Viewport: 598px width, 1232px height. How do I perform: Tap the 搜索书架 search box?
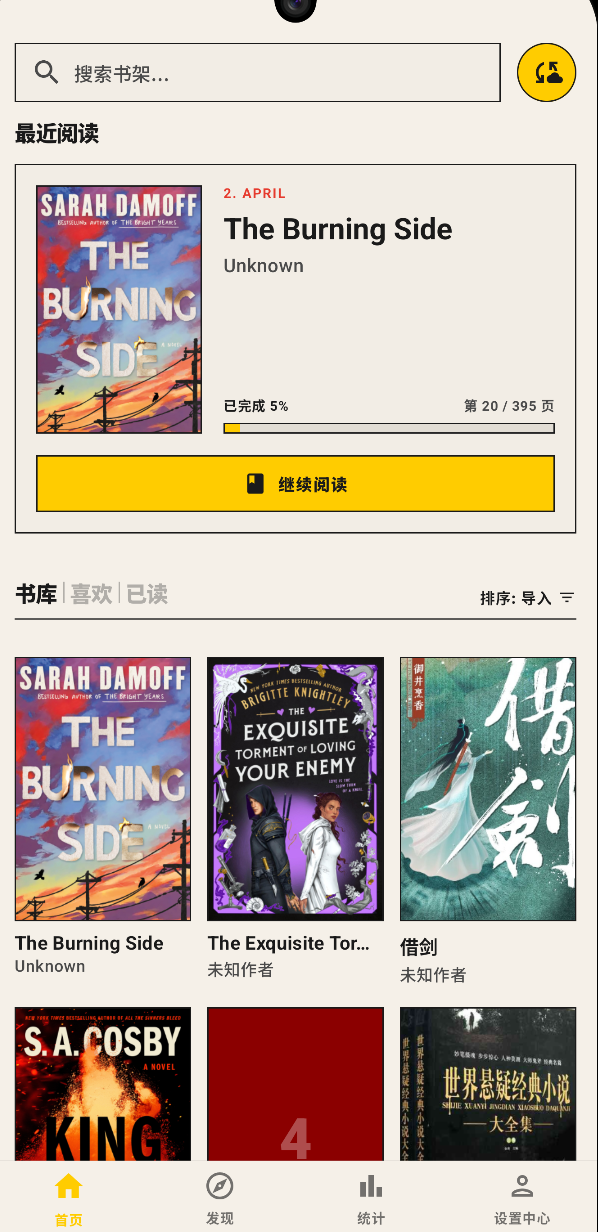pyautogui.click(x=257, y=72)
